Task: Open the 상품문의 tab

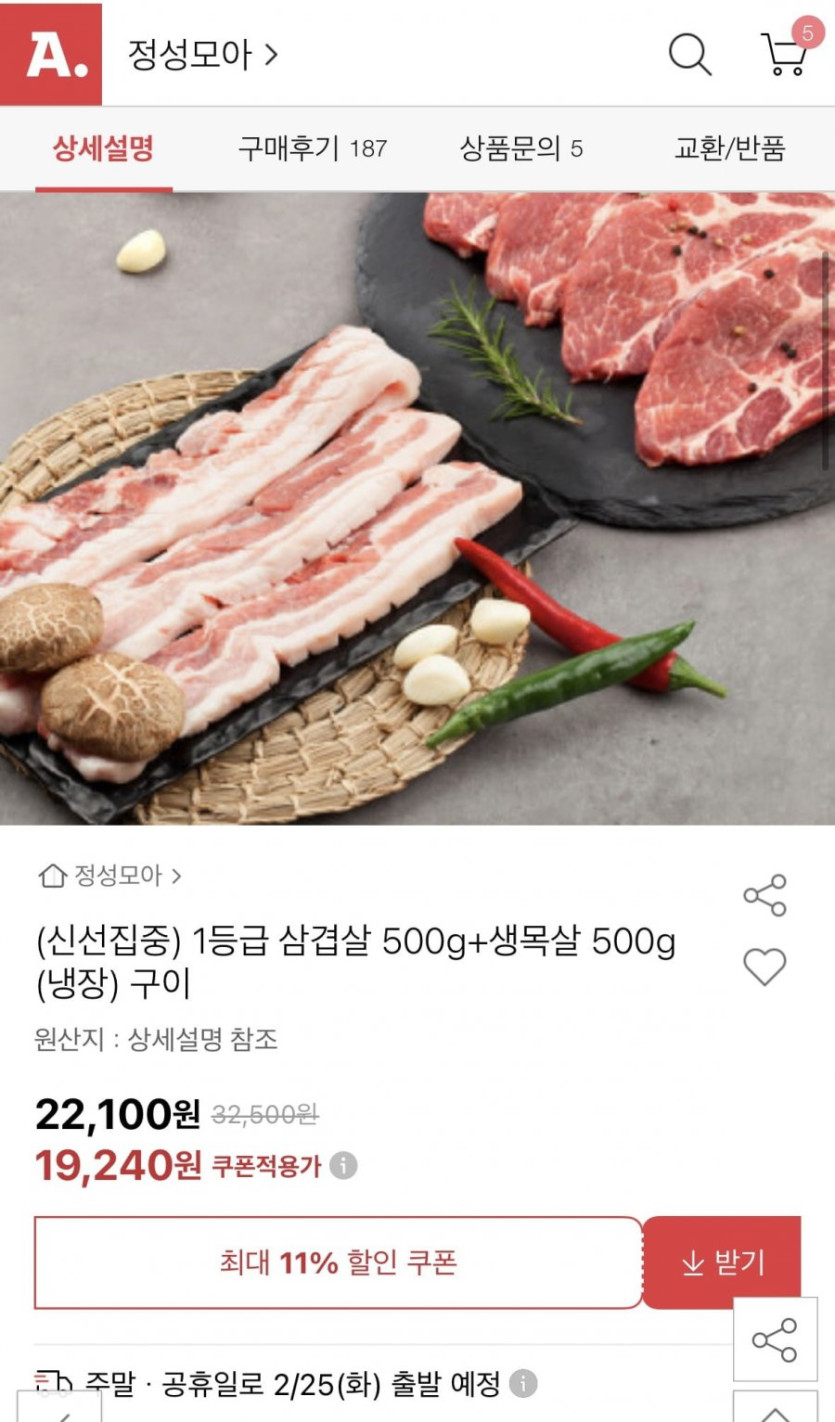Action: (x=521, y=149)
